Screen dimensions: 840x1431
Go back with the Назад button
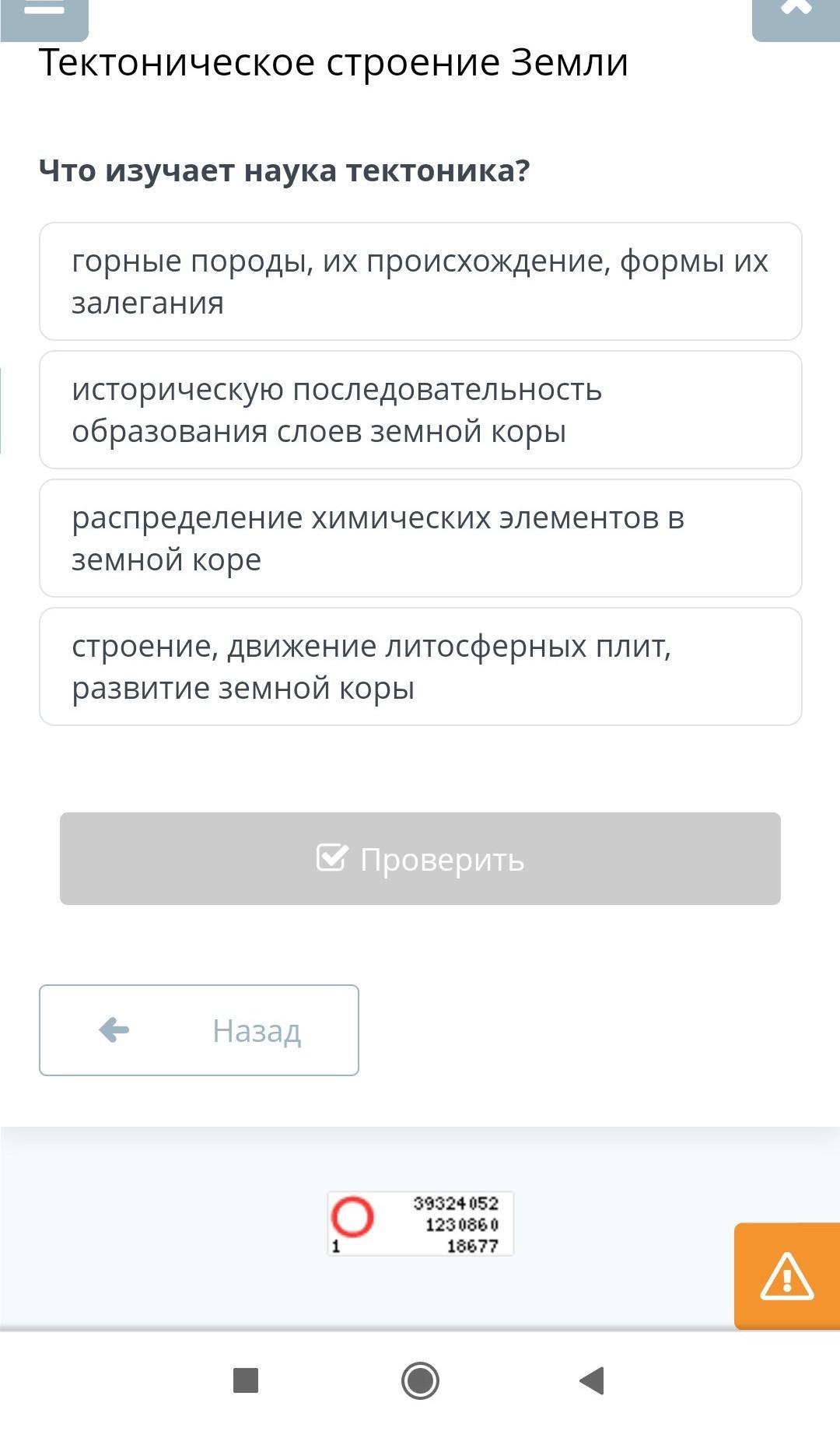199,1030
